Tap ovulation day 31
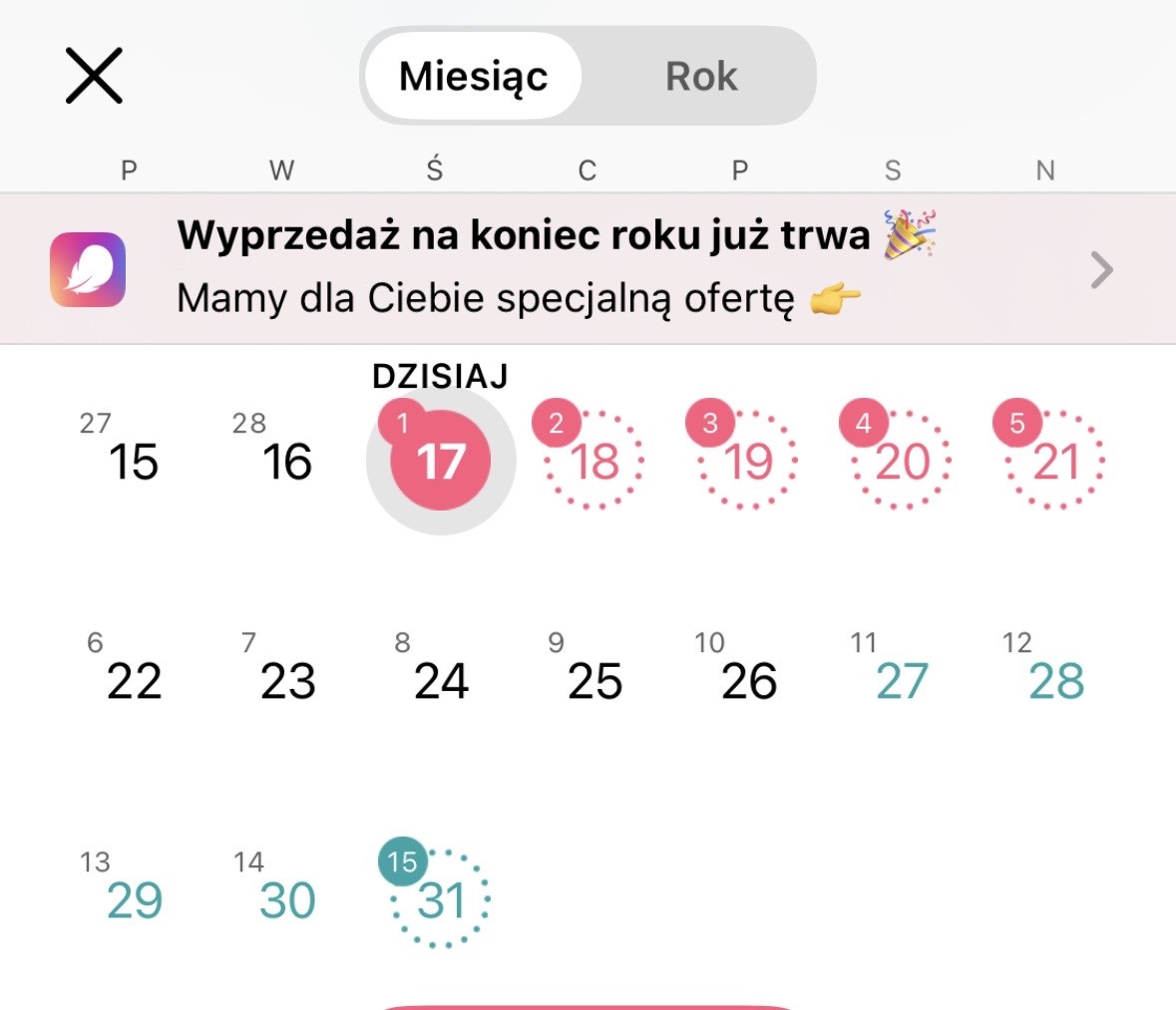Image resolution: width=1176 pixels, height=1010 pixels. click(440, 900)
